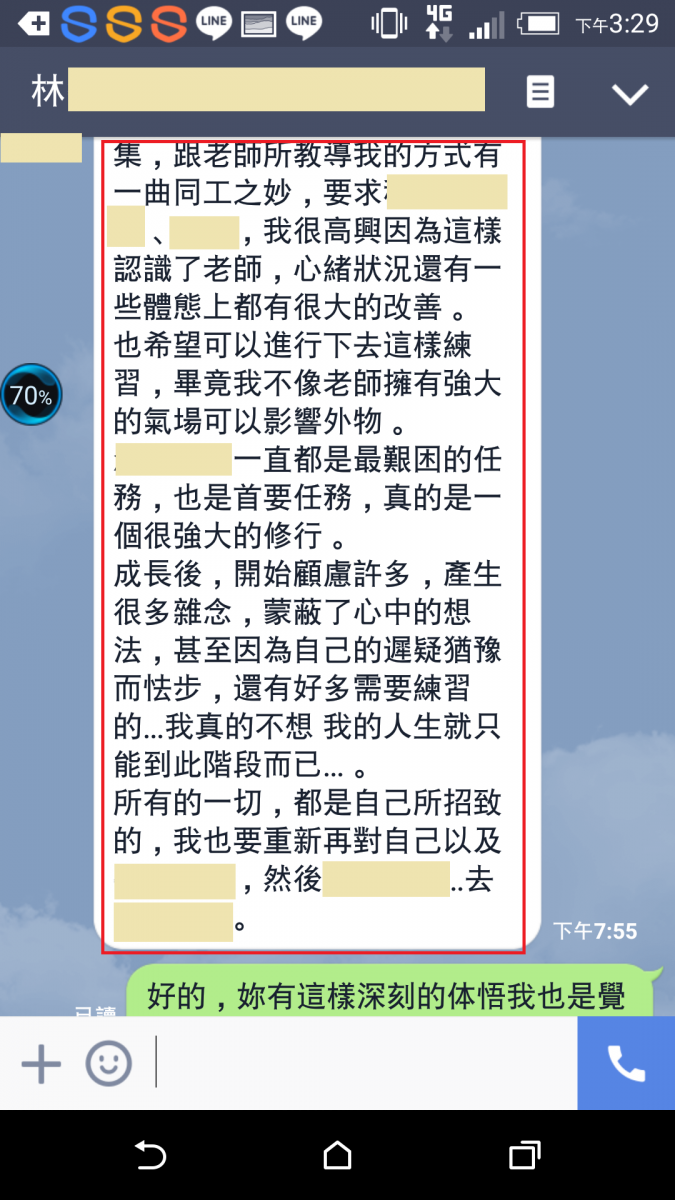Open the plus attachment menu
This screenshot has width=675, height=1200.
(x=41, y=1061)
